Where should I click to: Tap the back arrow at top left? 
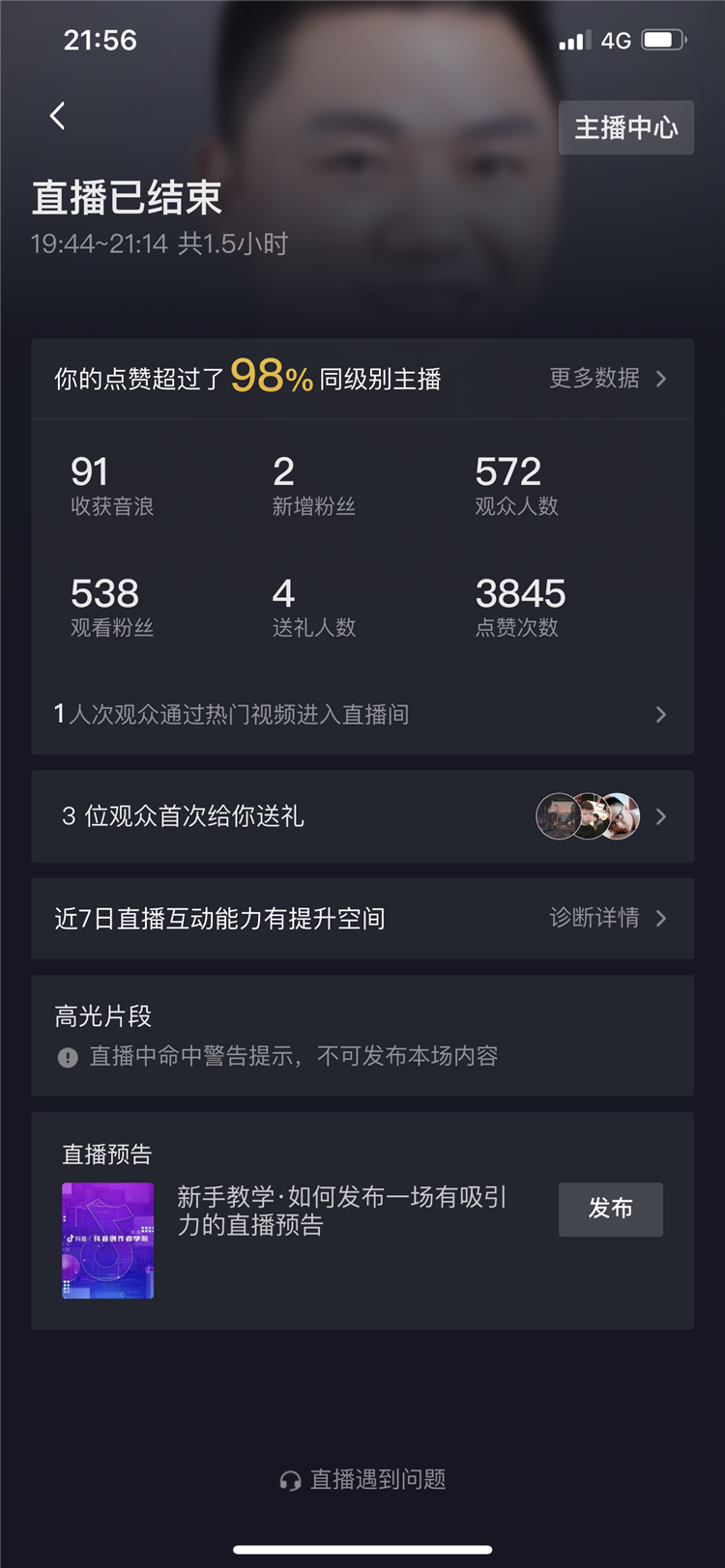[x=57, y=115]
